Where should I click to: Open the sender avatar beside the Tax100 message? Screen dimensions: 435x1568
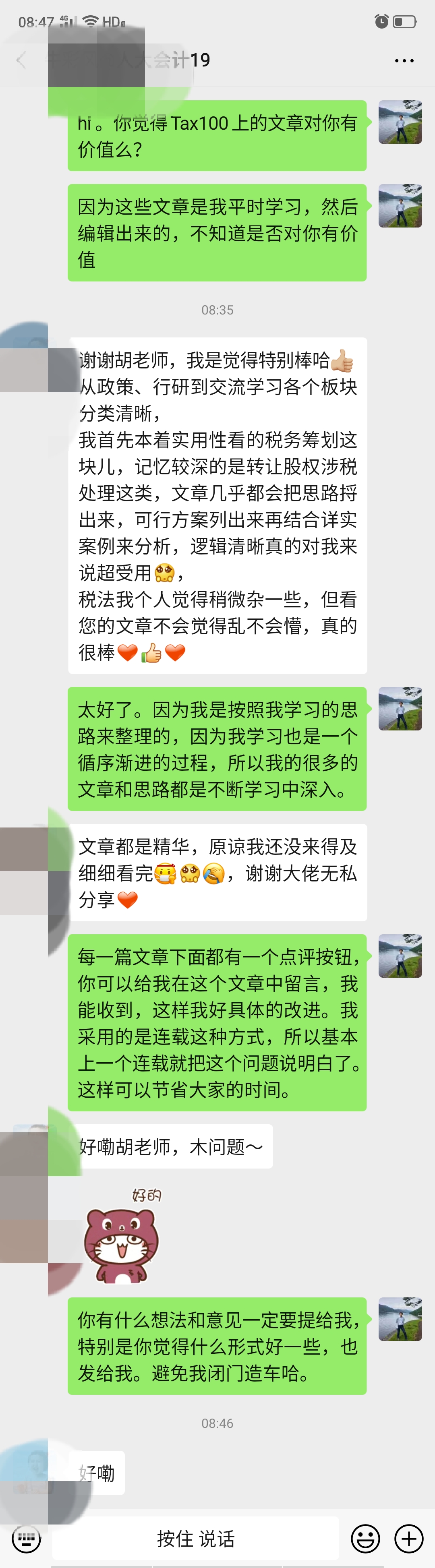pos(400,122)
